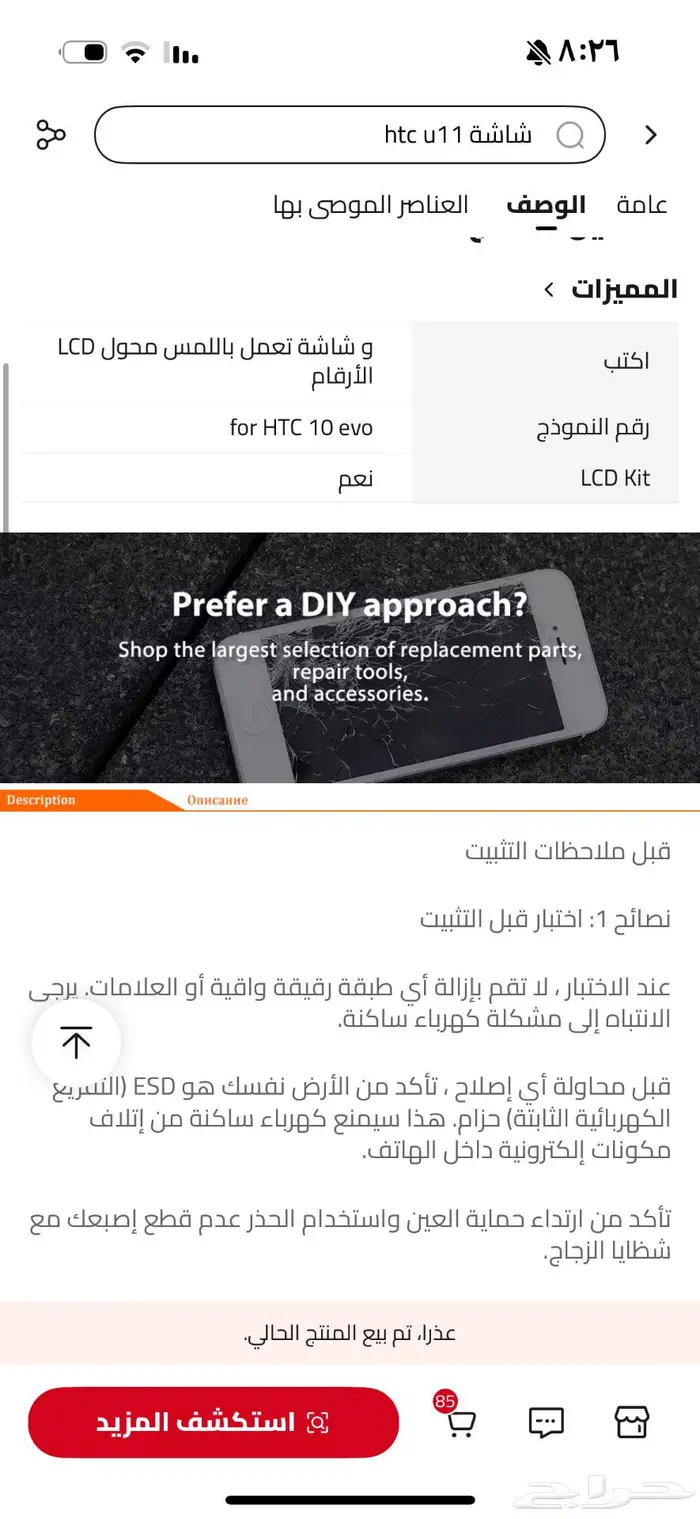This screenshot has height=1519, width=700.
Task: Expand the المميزات section
Action: (x=610, y=290)
